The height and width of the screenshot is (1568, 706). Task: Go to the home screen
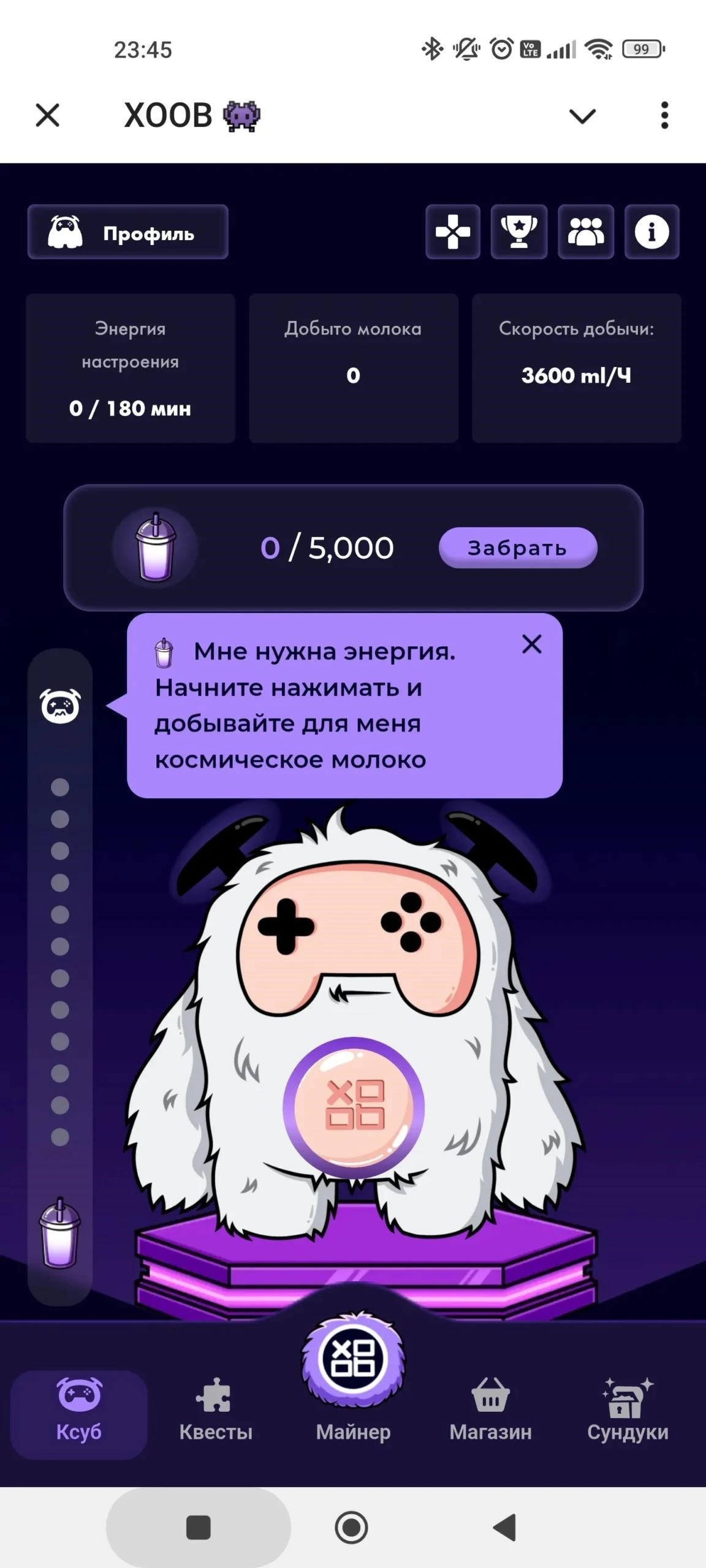tap(352, 1528)
